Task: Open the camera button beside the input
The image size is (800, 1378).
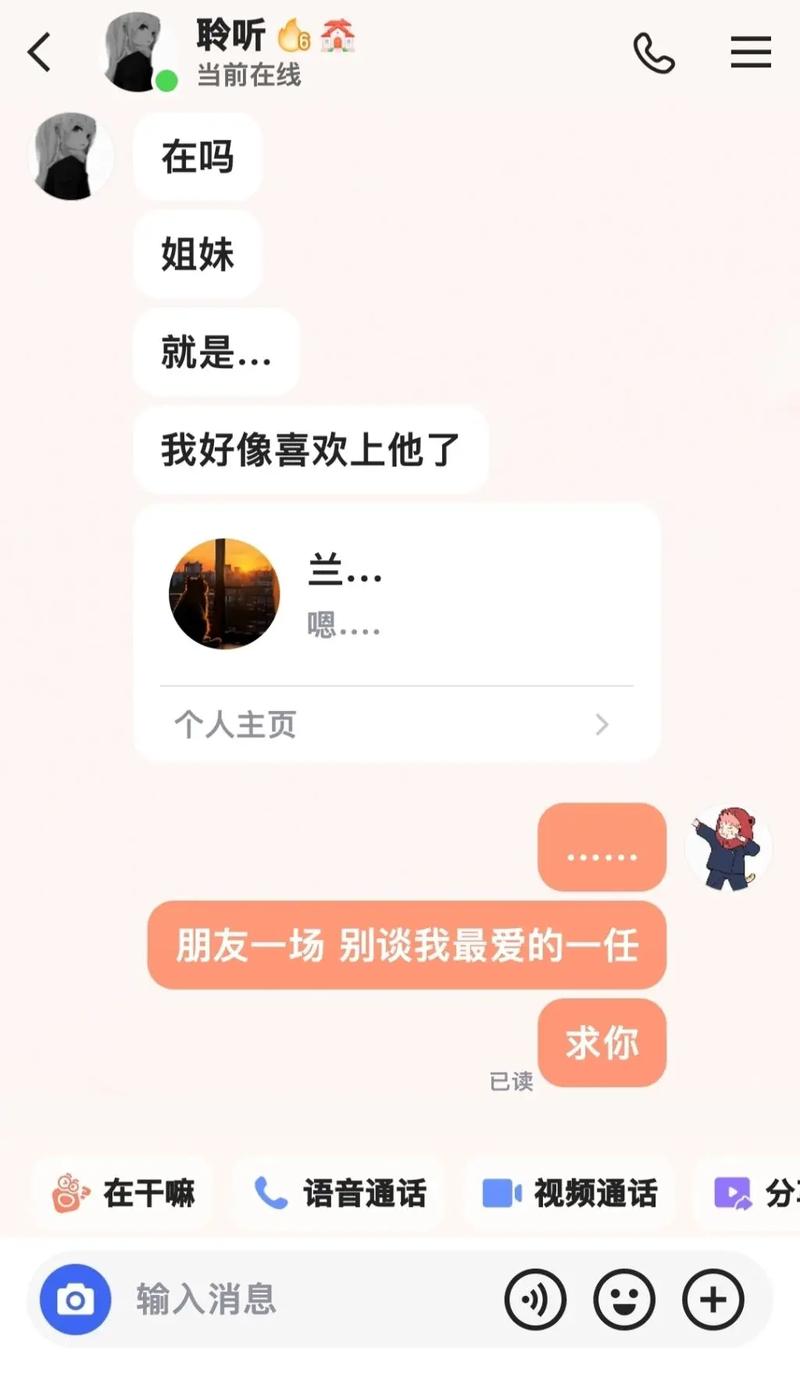Action: (75, 1299)
